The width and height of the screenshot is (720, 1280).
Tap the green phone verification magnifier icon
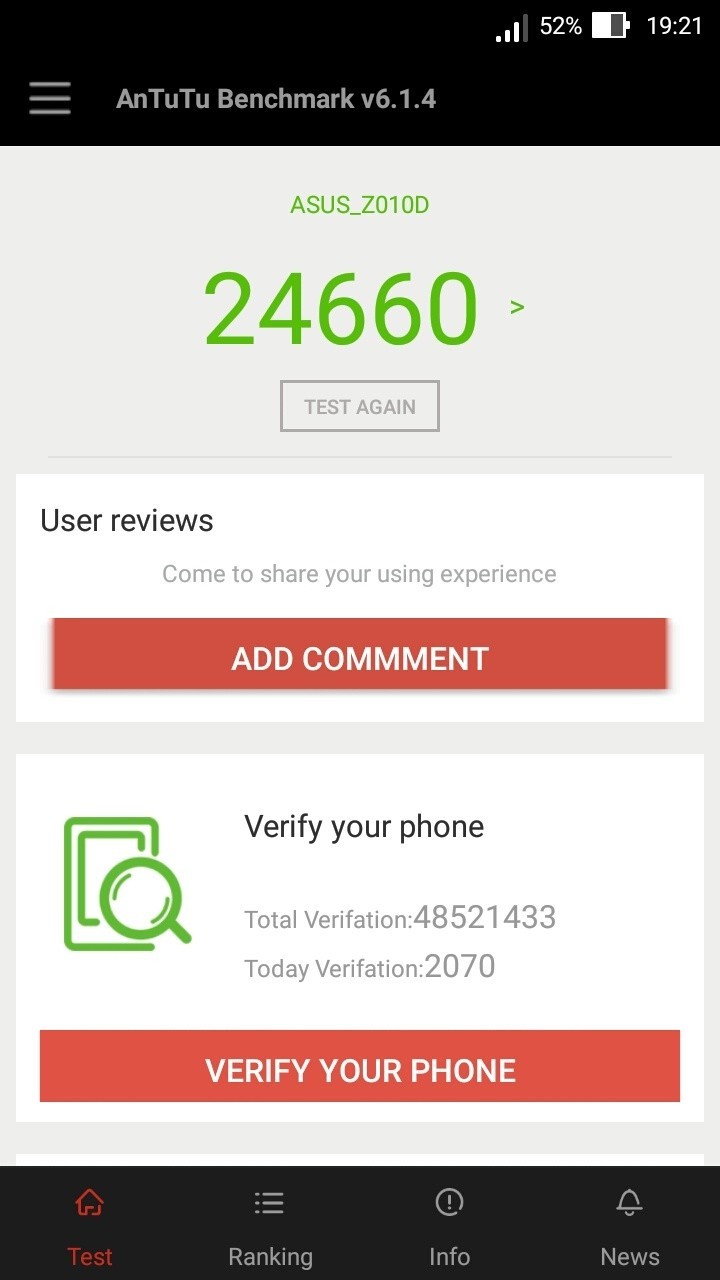click(x=125, y=883)
